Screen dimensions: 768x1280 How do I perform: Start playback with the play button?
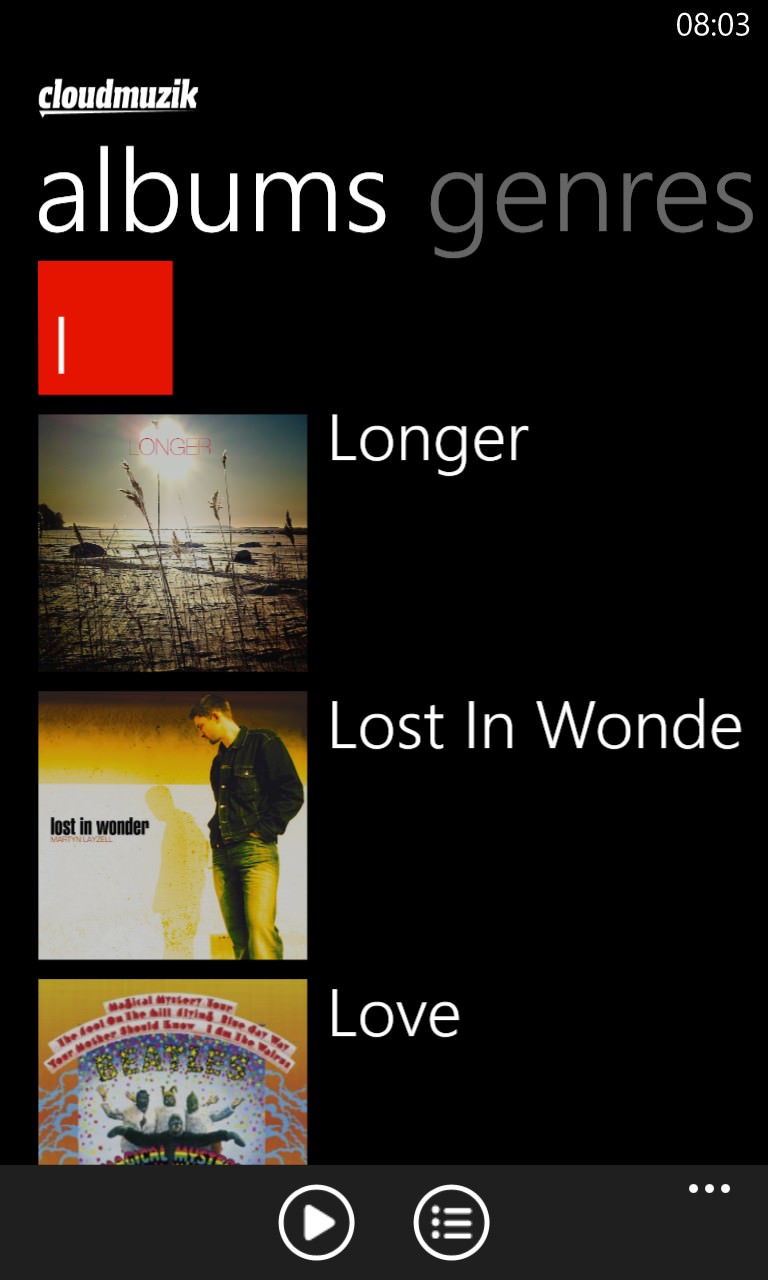coord(316,1222)
